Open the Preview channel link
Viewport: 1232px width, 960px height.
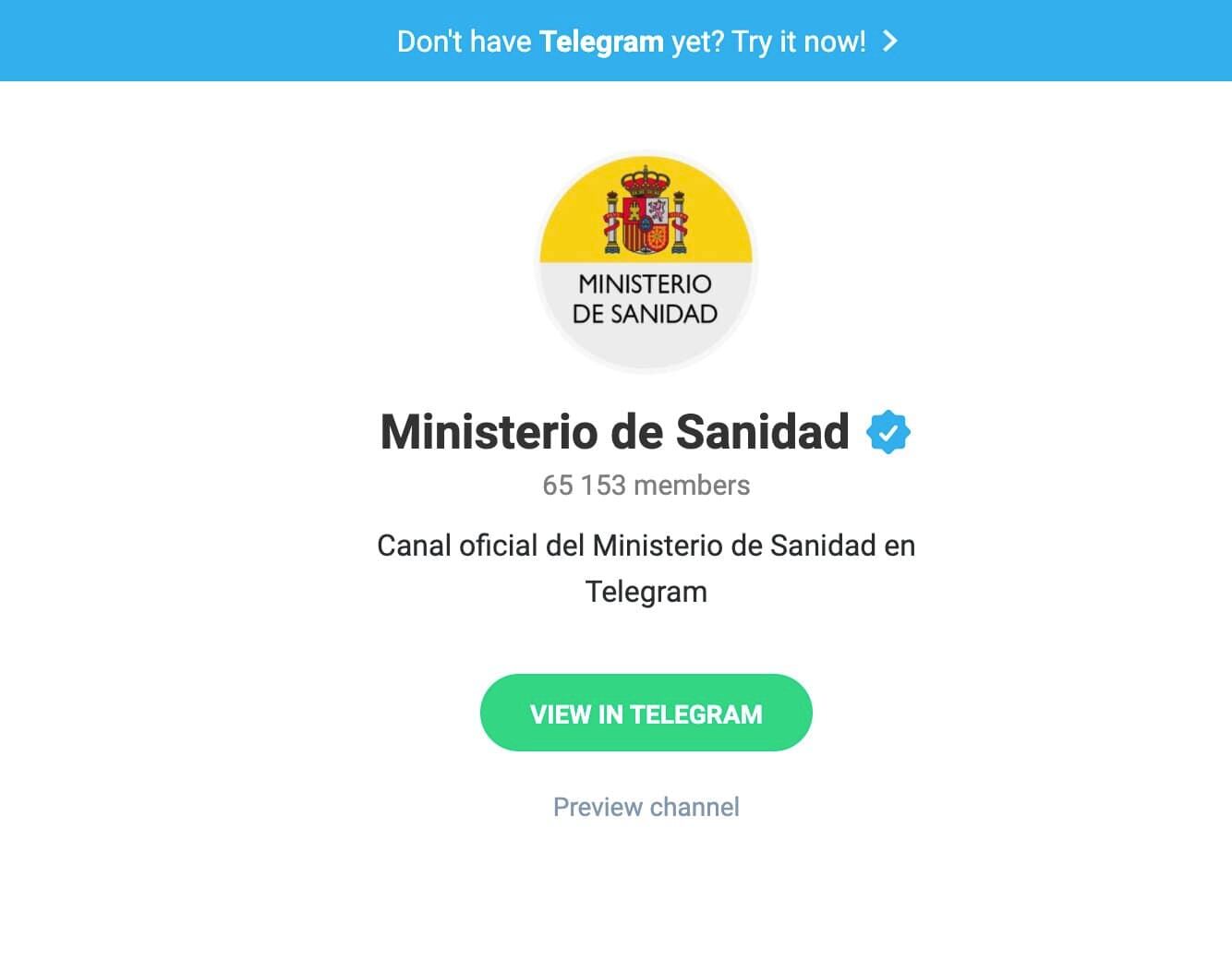click(646, 808)
